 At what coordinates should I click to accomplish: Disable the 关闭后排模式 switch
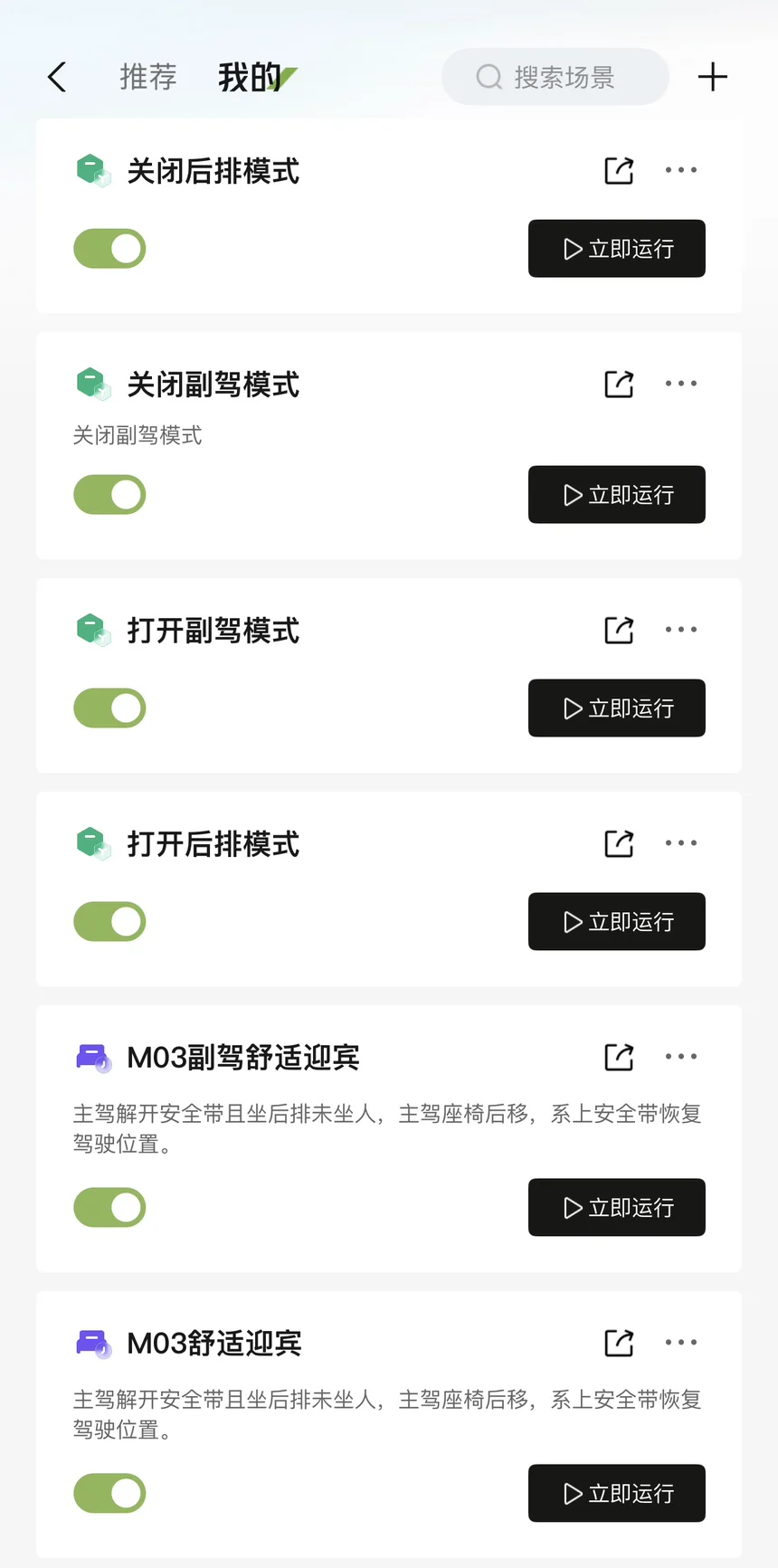109,249
